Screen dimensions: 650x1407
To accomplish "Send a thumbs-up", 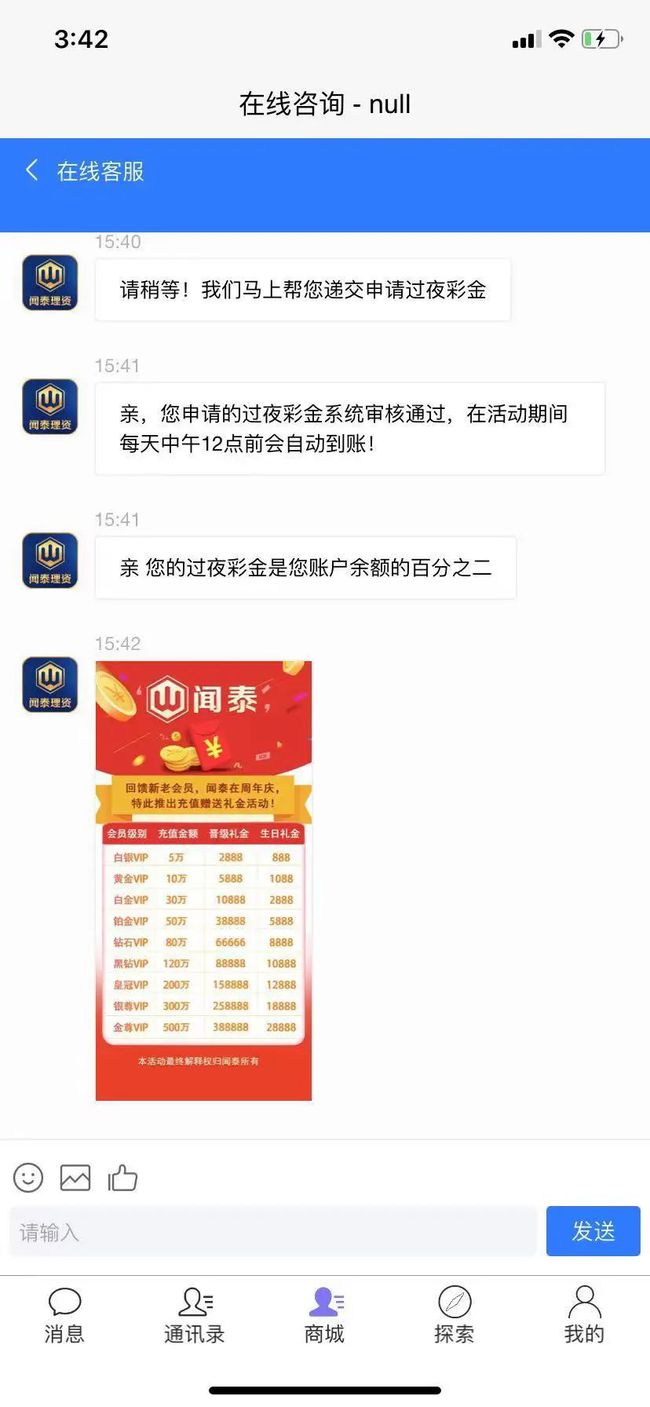I will point(123,1177).
